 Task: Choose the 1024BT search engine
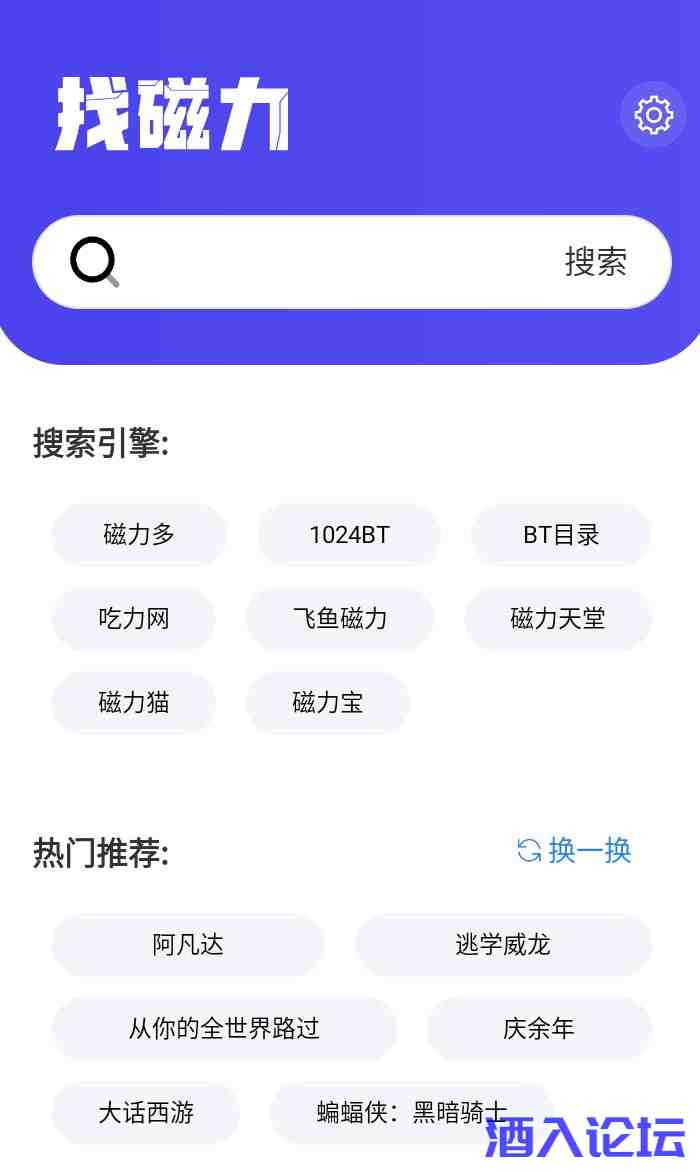click(x=349, y=535)
